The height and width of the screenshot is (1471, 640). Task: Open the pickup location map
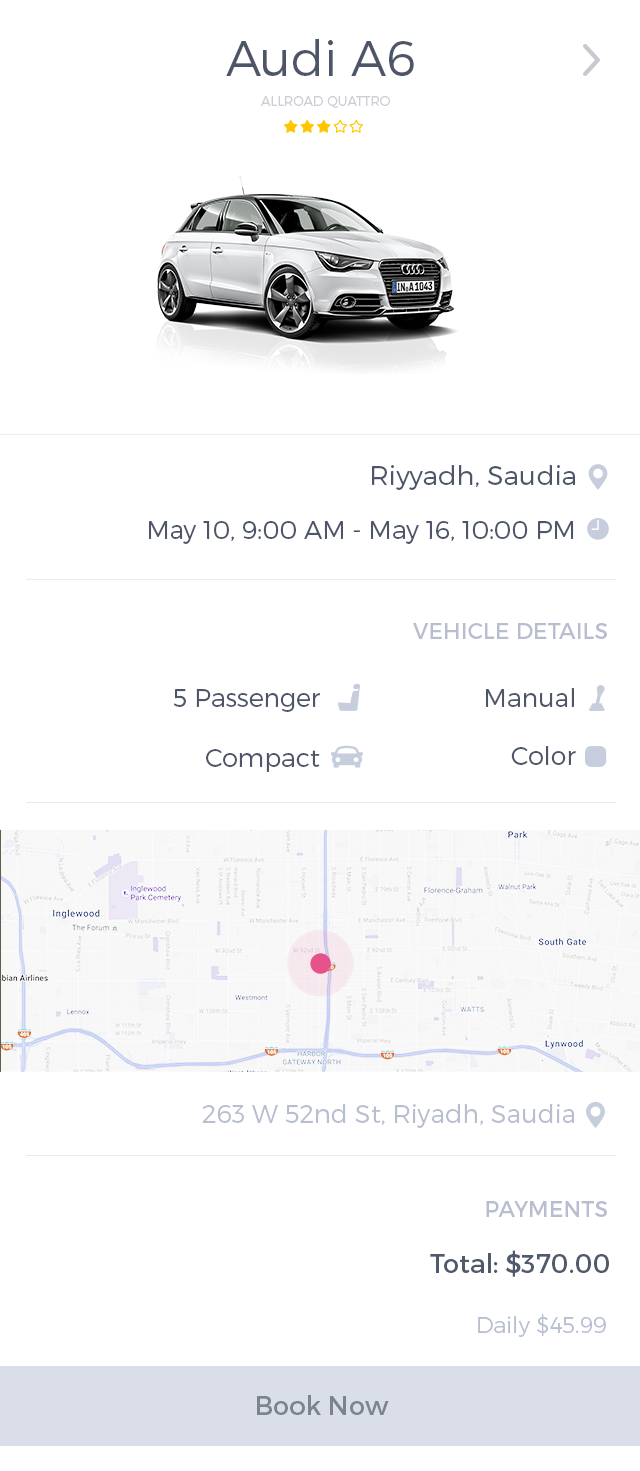pyautogui.click(x=320, y=950)
